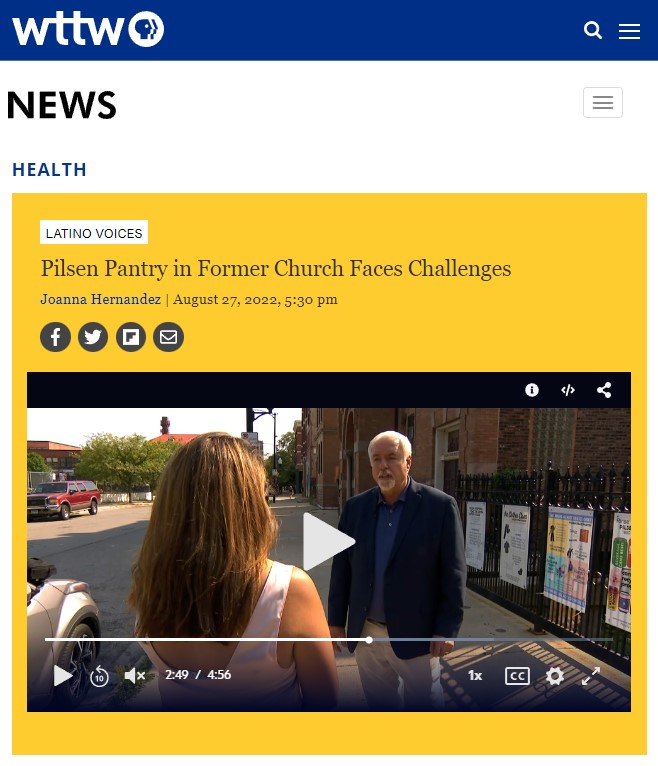Open the video player share options

[x=604, y=390]
